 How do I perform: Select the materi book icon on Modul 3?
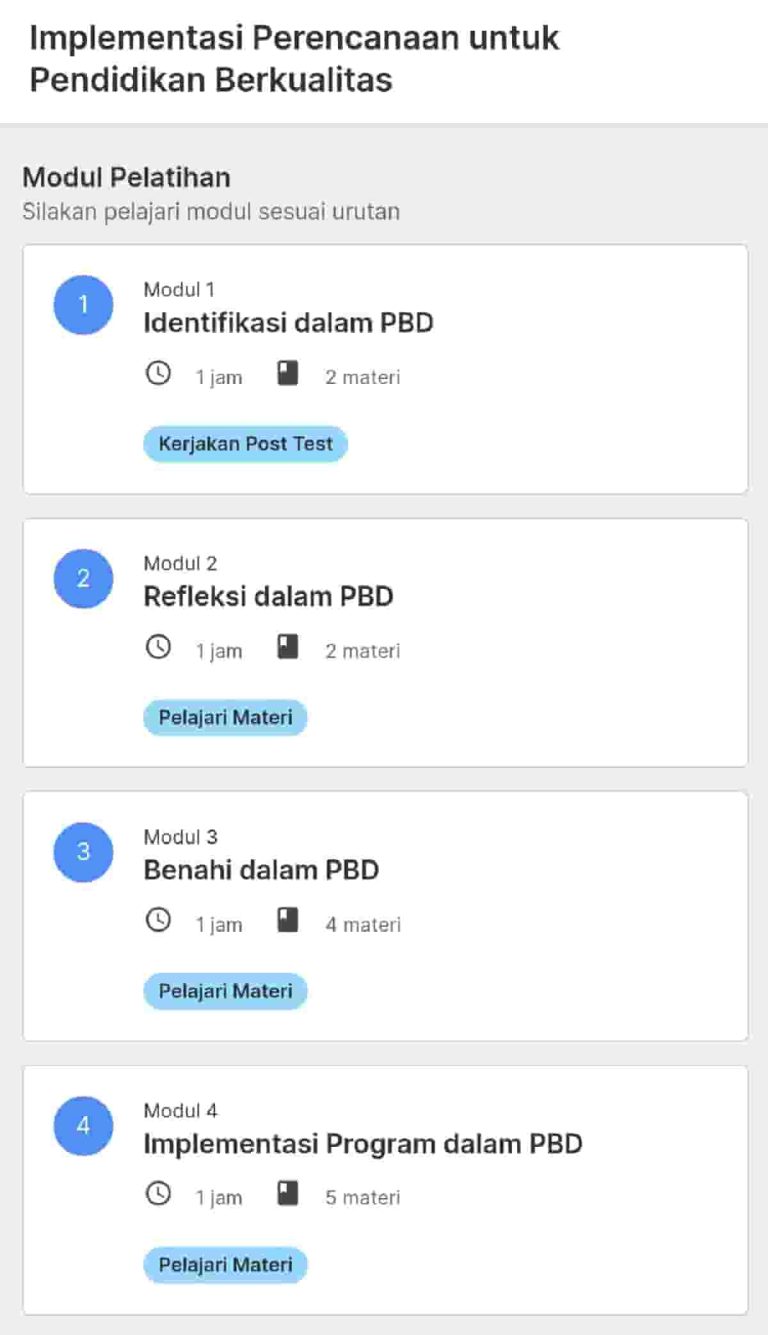[289, 919]
